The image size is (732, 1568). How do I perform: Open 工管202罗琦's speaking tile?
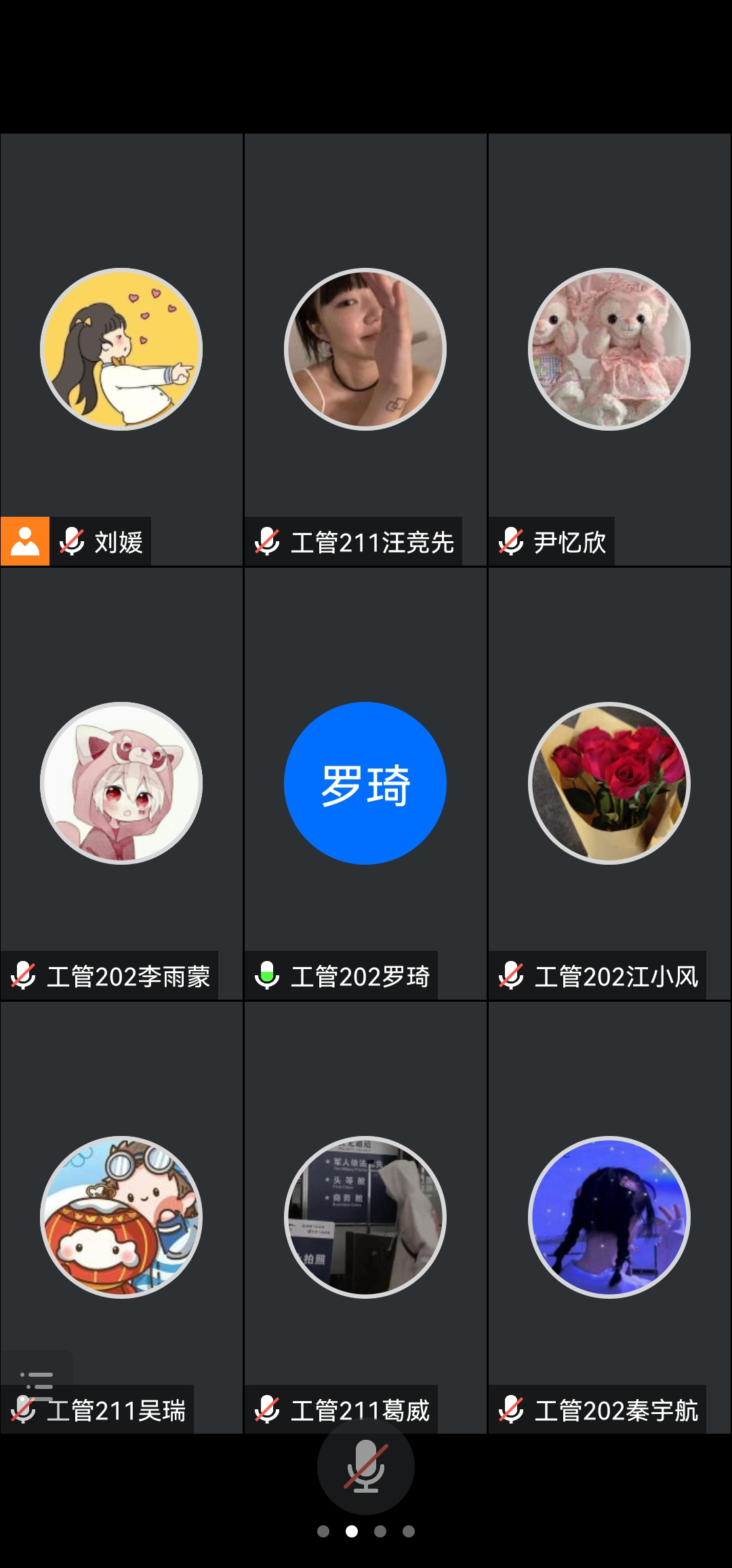(365, 783)
